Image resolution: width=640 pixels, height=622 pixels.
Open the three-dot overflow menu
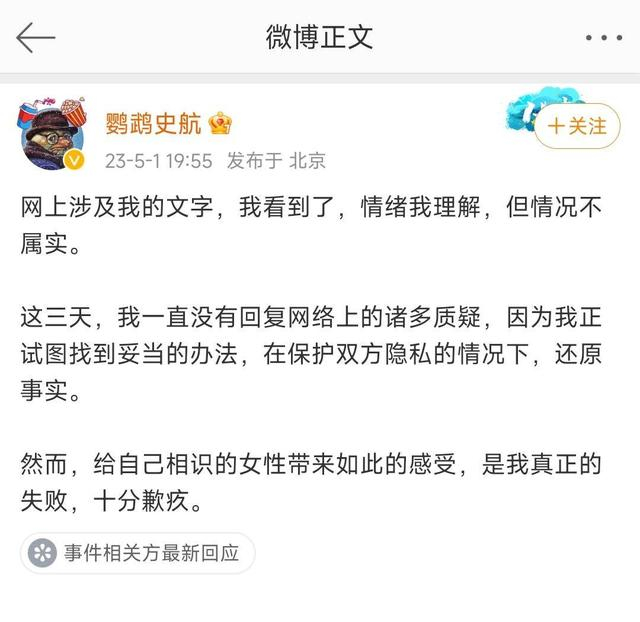tap(604, 38)
